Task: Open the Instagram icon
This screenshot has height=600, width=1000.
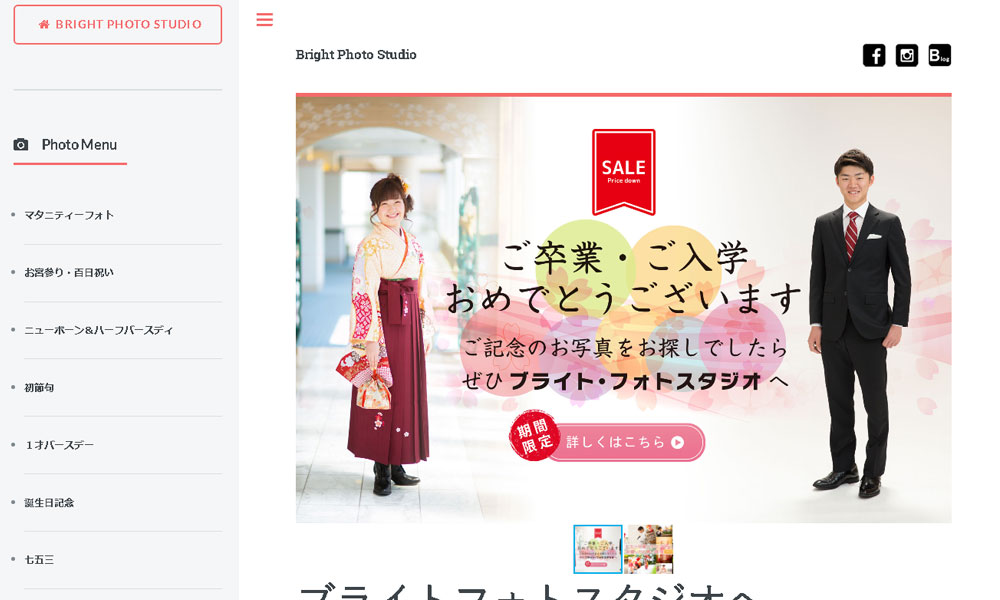Action: pos(907,56)
